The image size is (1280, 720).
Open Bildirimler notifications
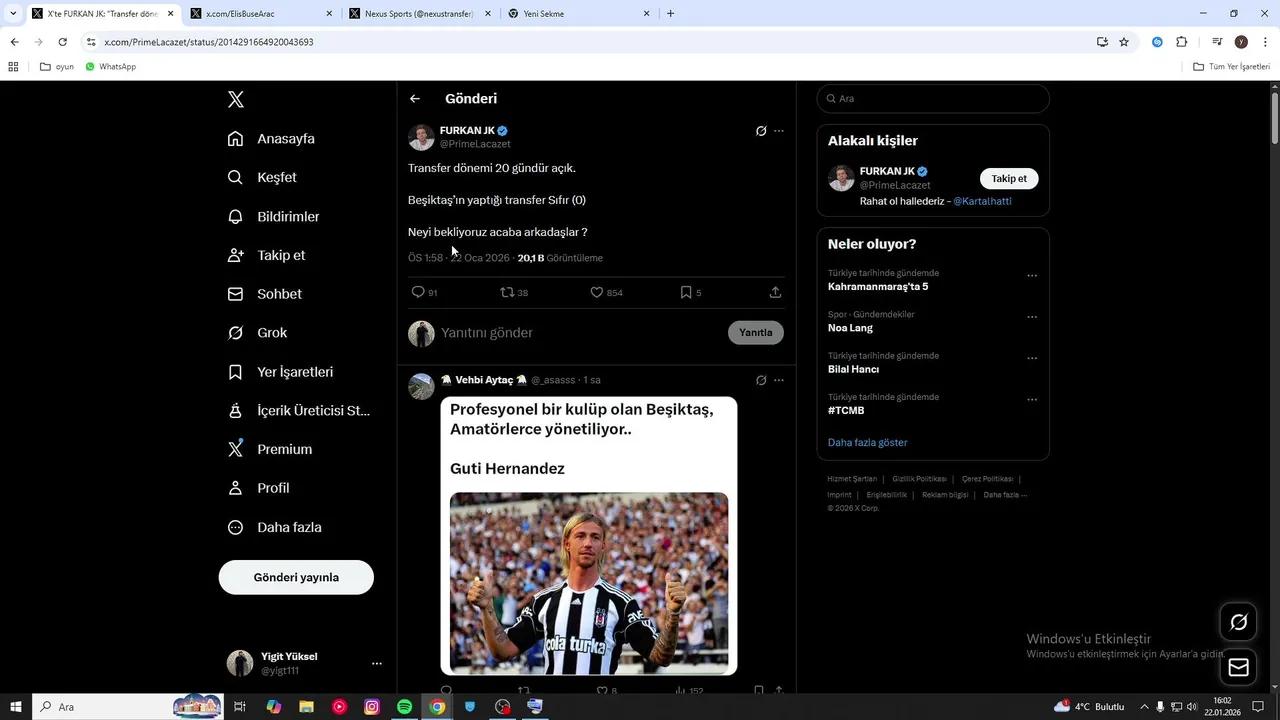pyautogui.click(x=288, y=216)
